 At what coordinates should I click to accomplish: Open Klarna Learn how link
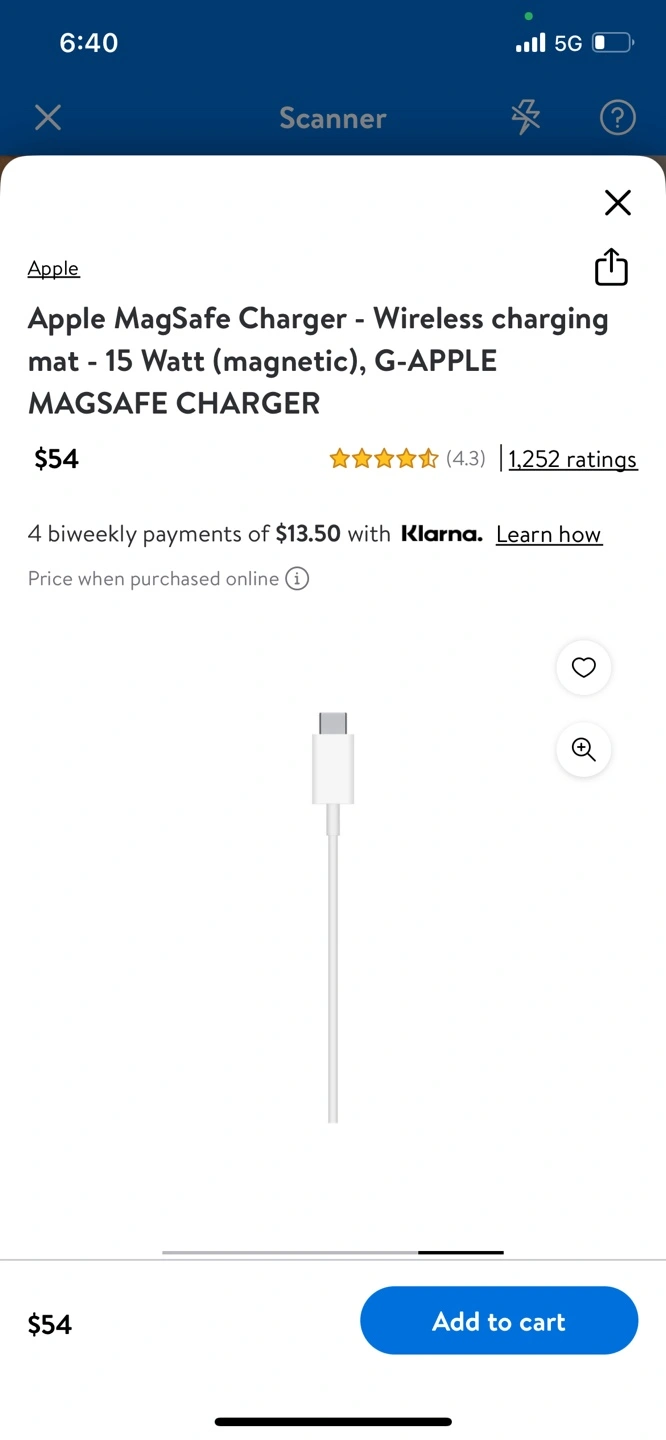point(549,534)
